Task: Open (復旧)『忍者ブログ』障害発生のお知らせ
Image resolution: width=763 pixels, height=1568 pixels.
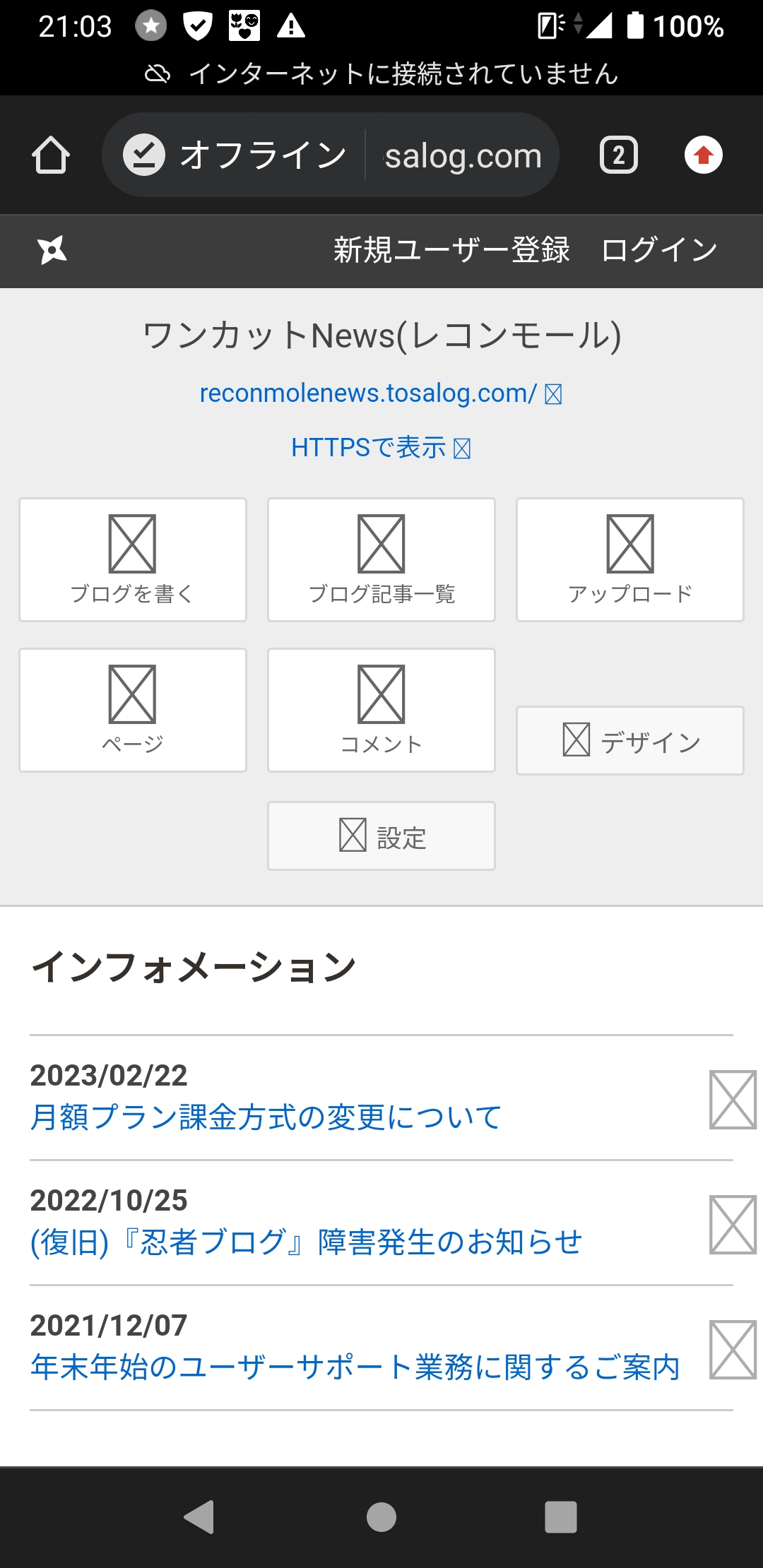Action: coord(306,1242)
